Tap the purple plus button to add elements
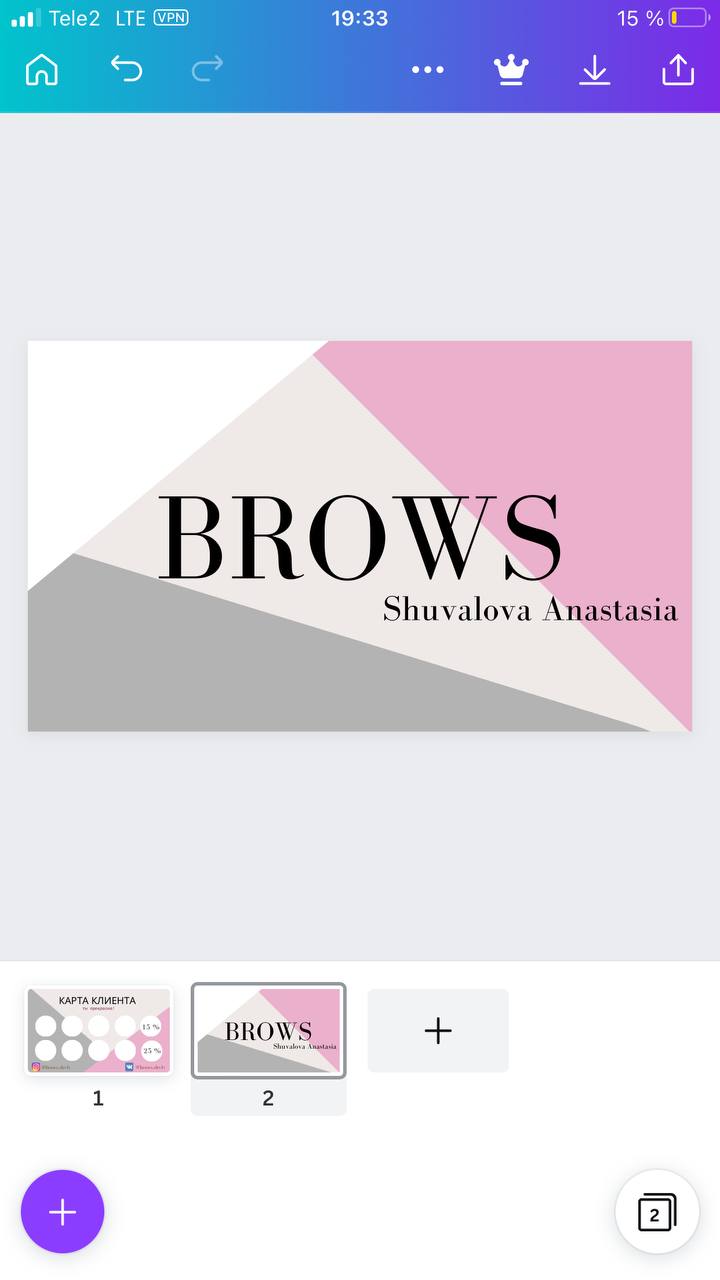 pyautogui.click(x=62, y=1212)
